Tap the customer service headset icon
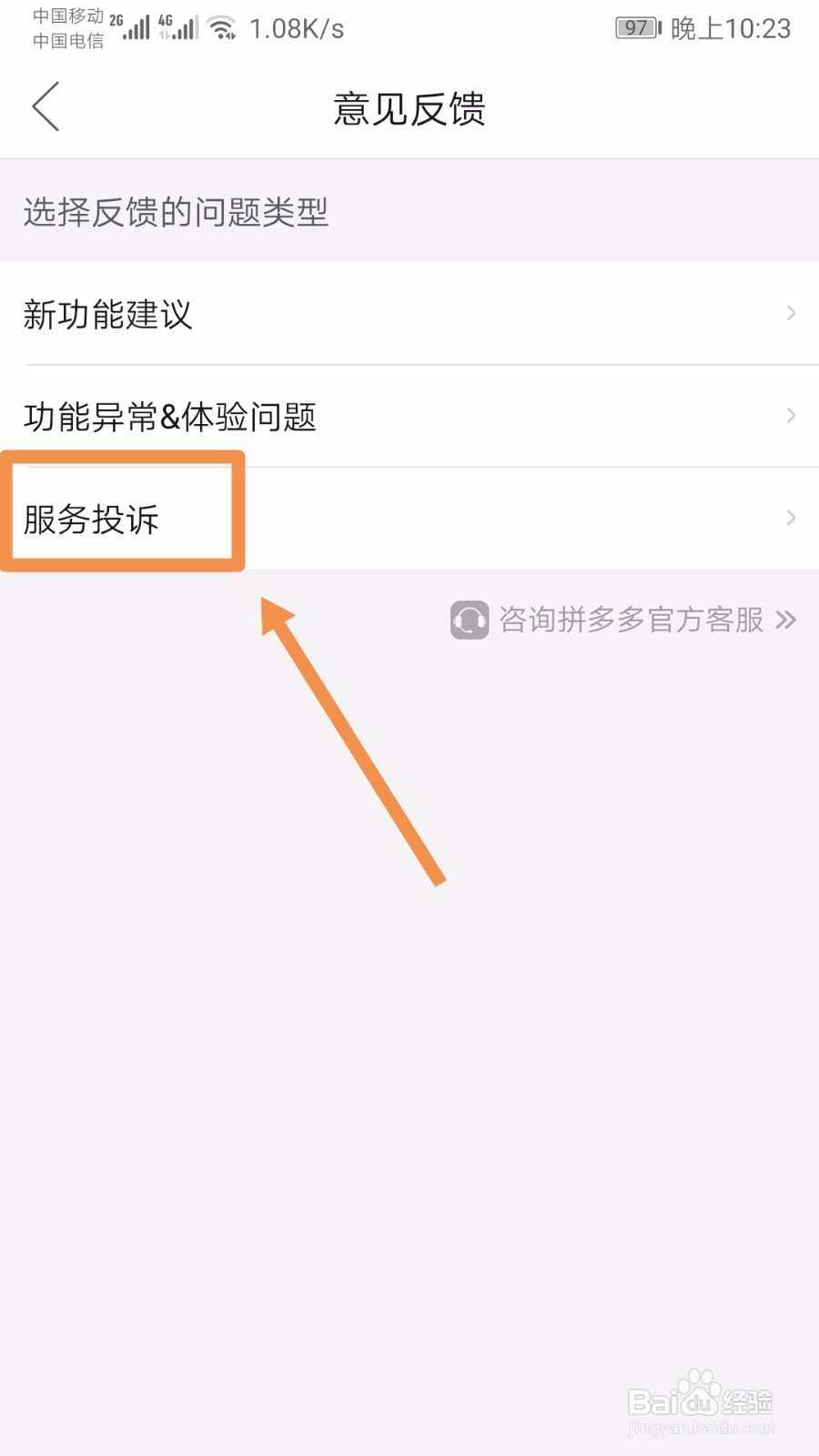Image resolution: width=819 pixels, height=1456 pixels. tap(467, 620)
